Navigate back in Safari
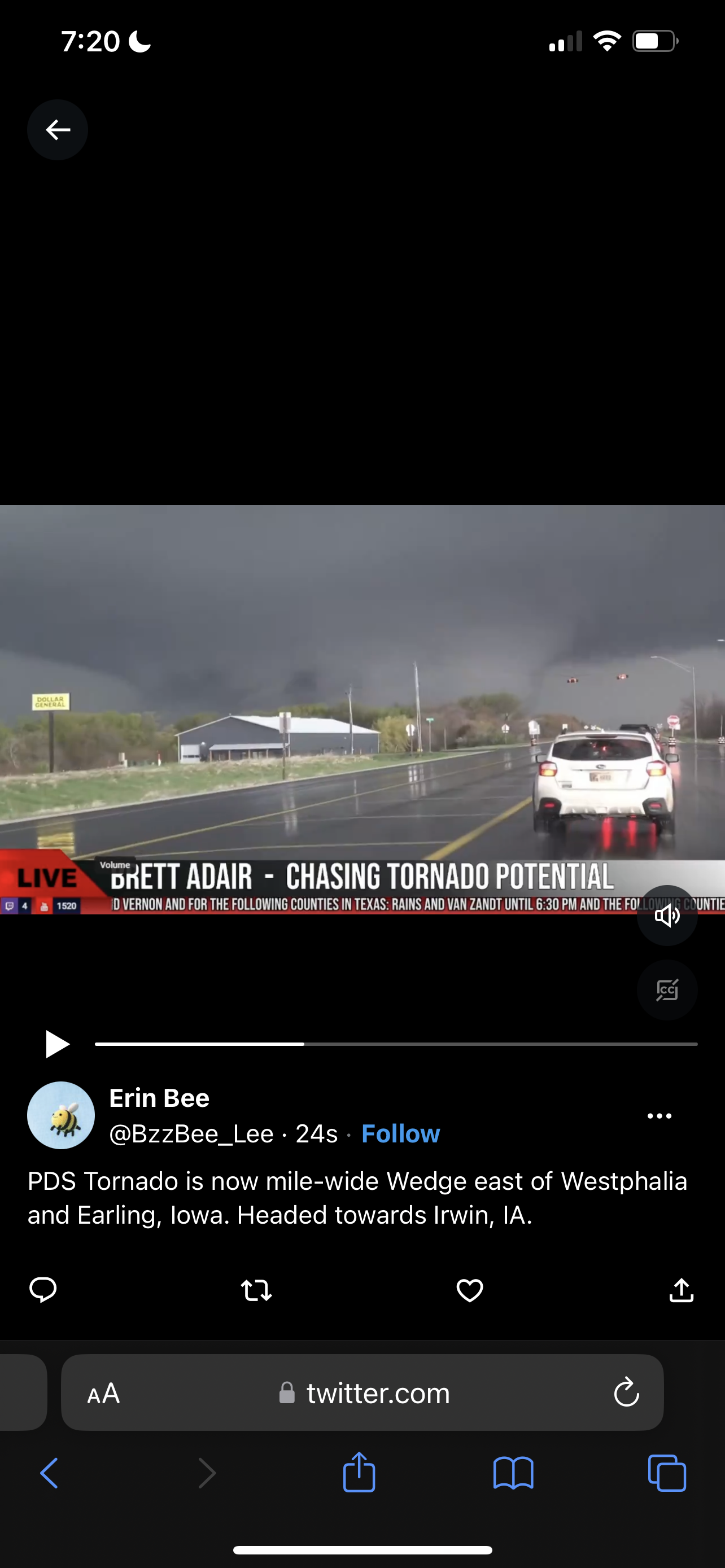The width and height of the screenshot is (725, 1568). [49, 1473]
